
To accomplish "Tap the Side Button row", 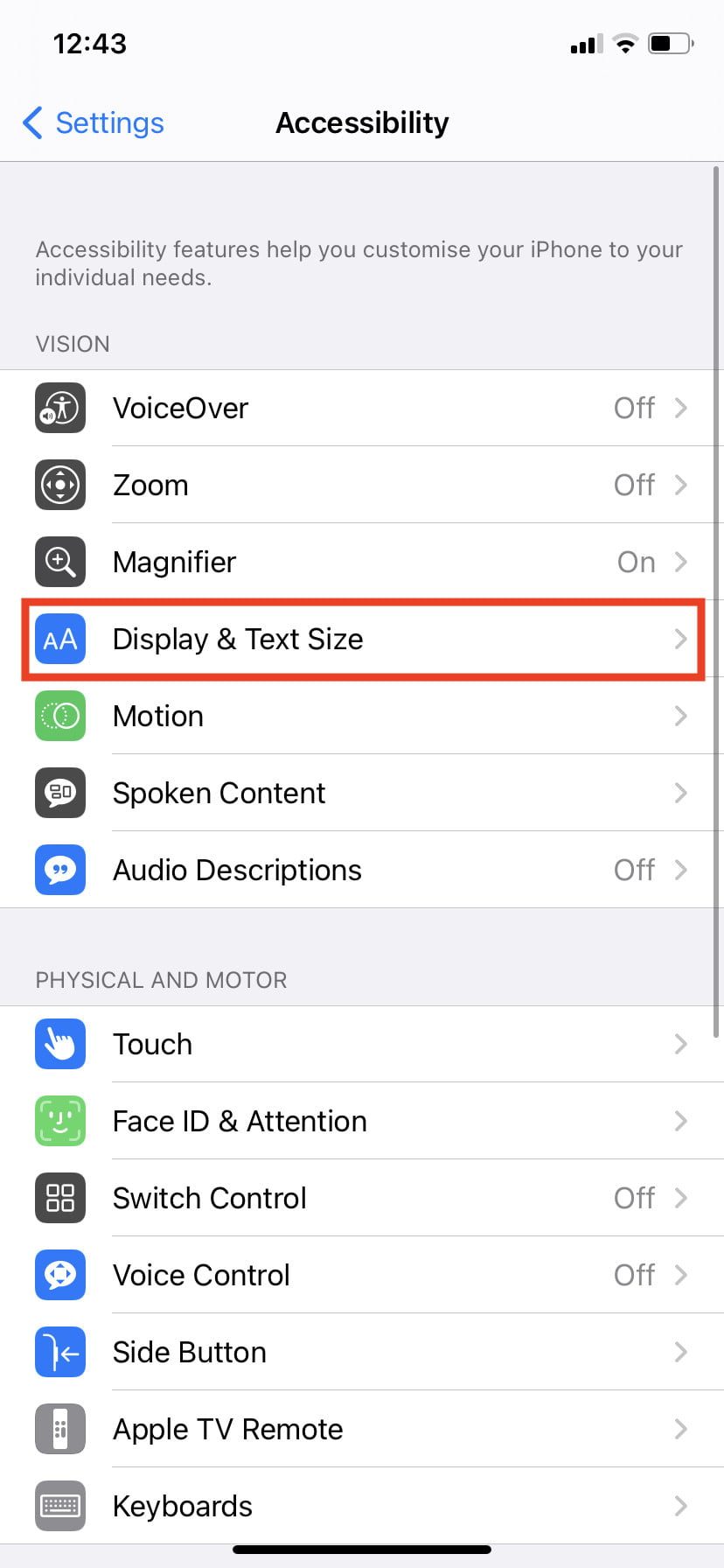I will coord(362,1352).
